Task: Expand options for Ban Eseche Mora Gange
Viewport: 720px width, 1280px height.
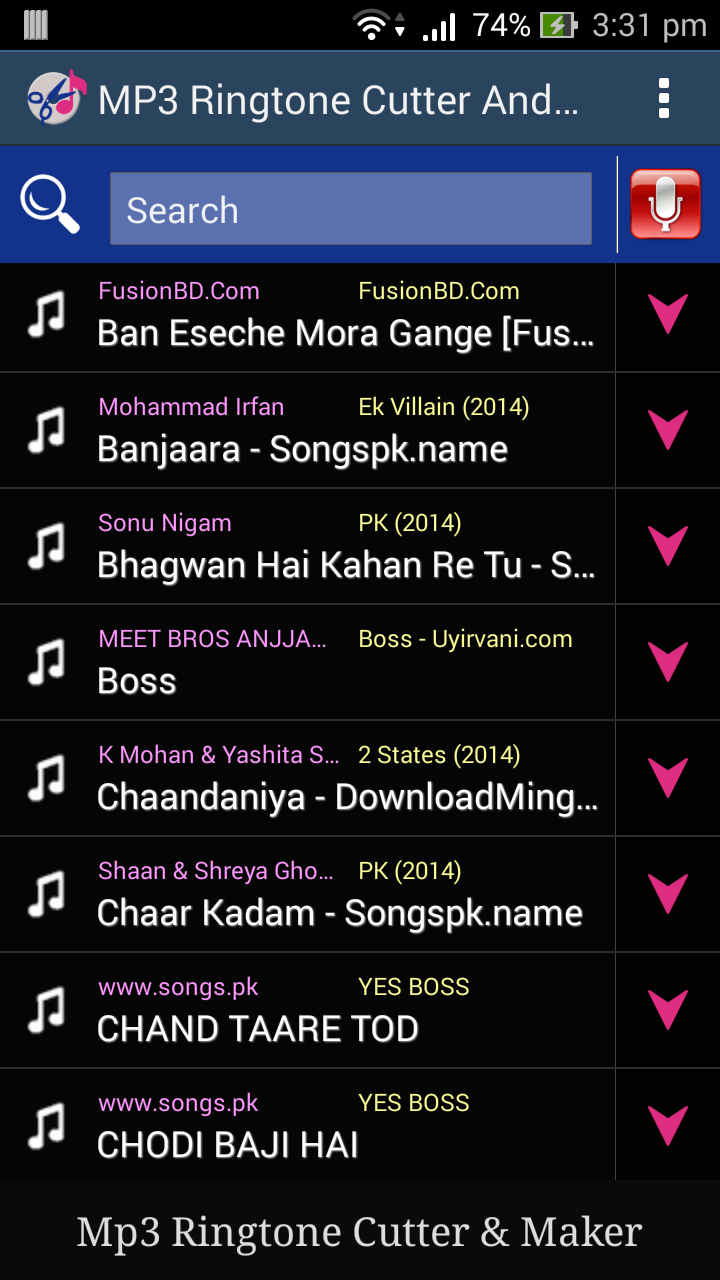Action: pyautogui.click(x=667, y=317)
